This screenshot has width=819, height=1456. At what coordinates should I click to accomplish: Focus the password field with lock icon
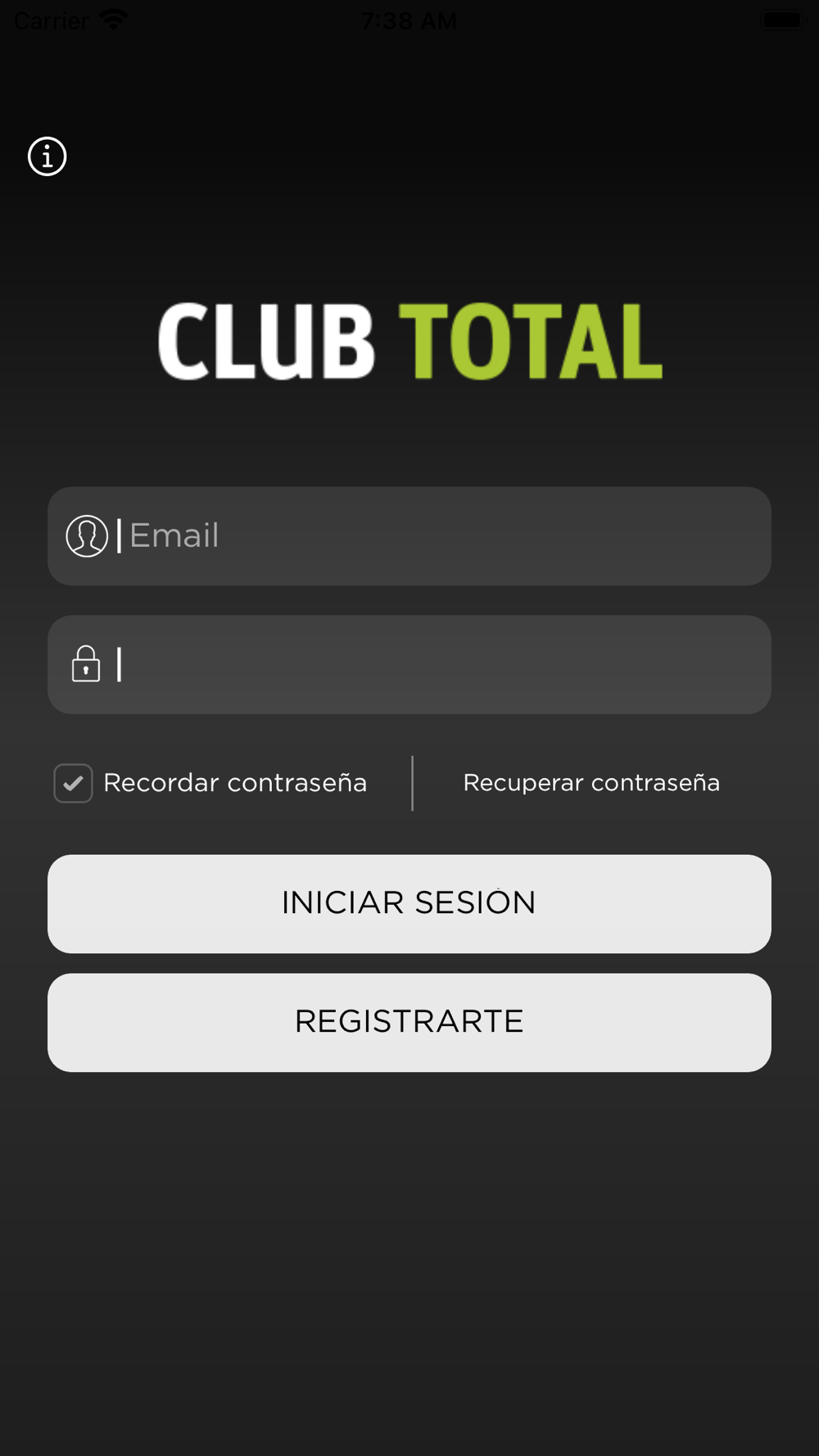409,664
